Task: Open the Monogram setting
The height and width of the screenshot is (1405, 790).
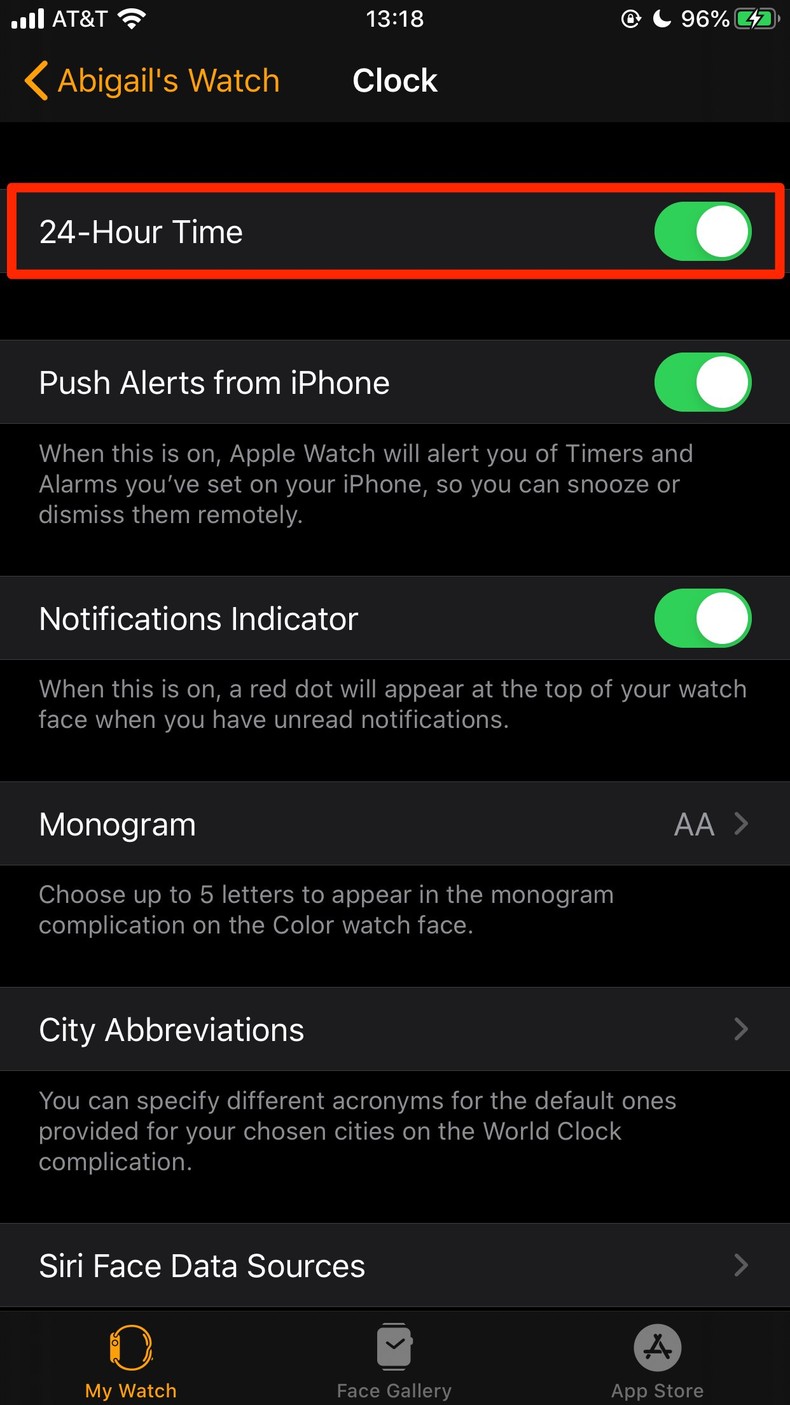Action: [x=395, y=824]
